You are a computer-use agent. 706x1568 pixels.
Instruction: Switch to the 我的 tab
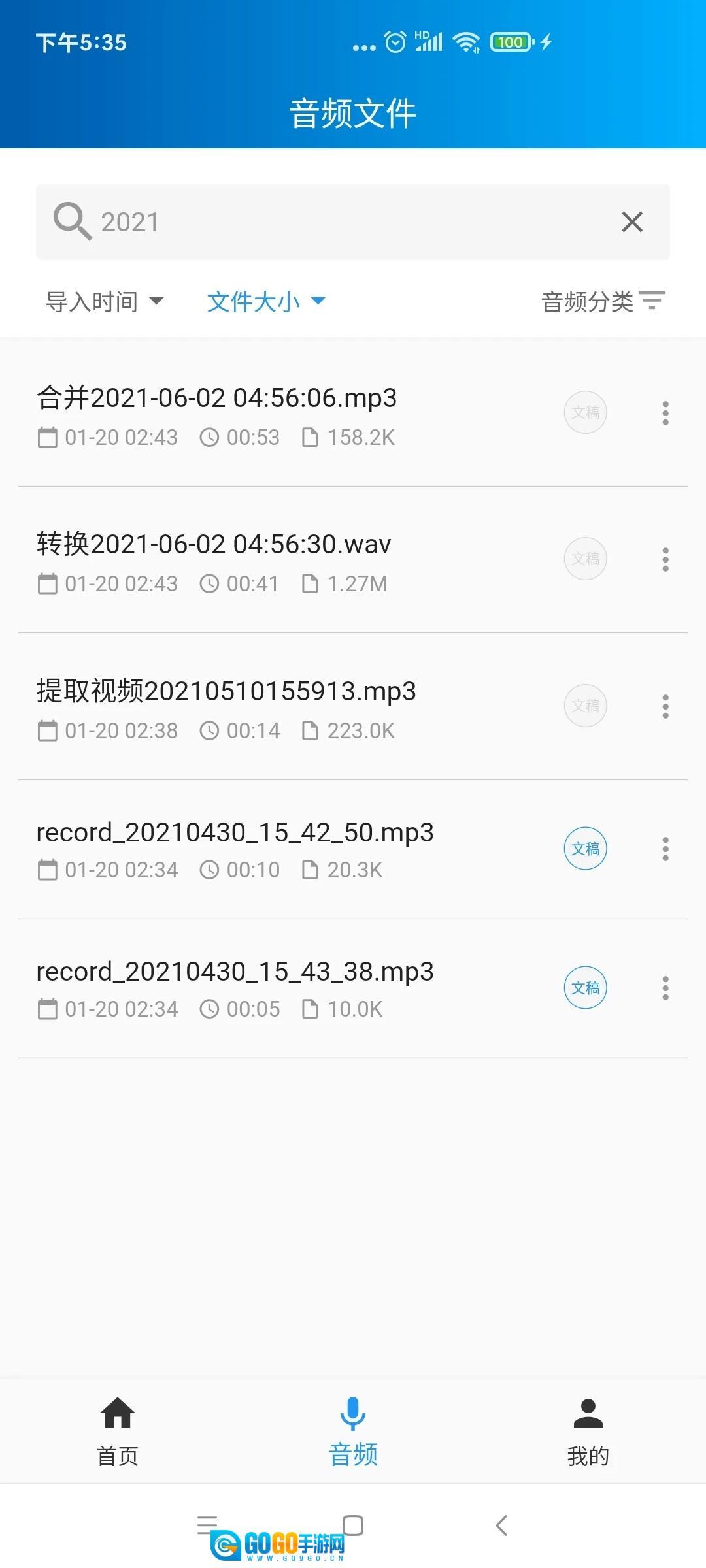point(588,1431)
